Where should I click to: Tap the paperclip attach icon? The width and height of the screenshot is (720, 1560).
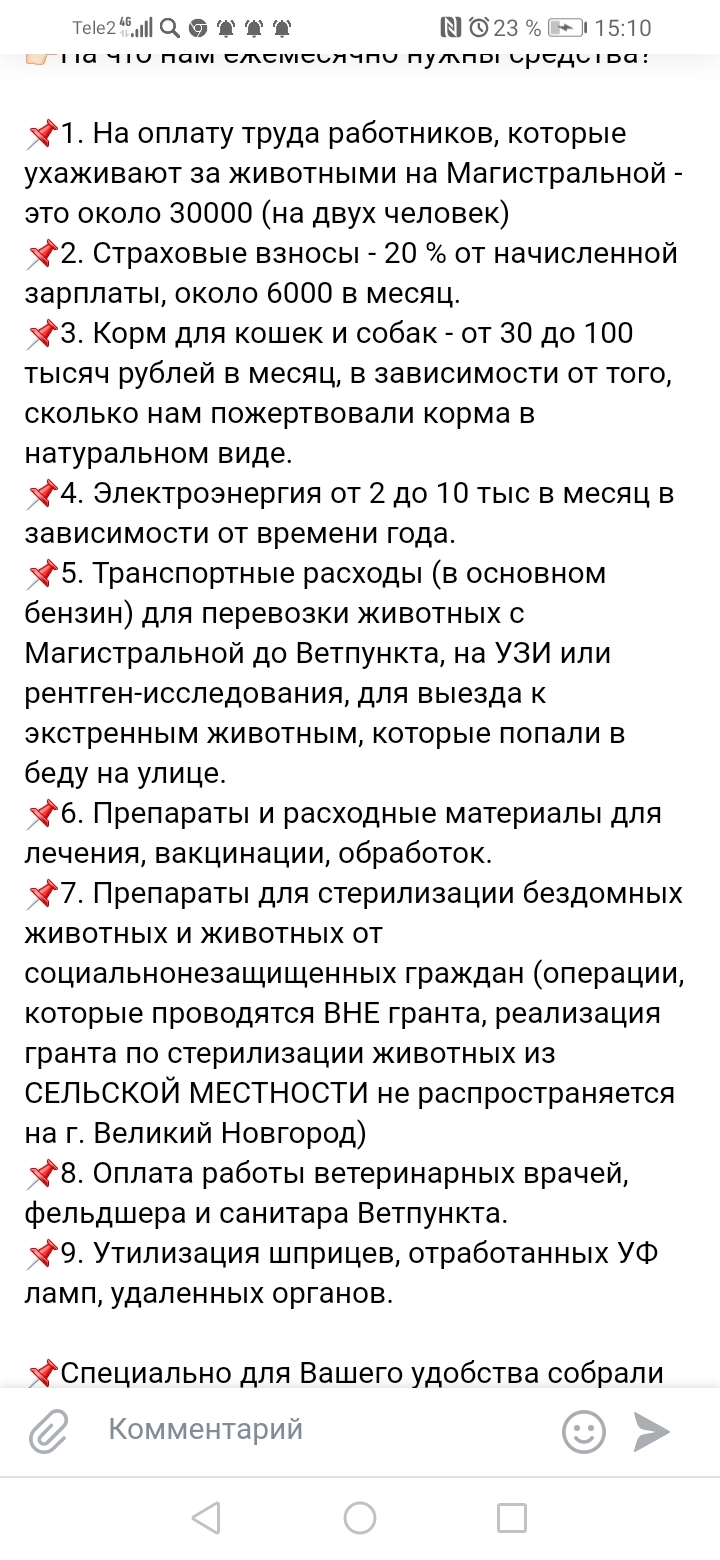click(47, 1432)
